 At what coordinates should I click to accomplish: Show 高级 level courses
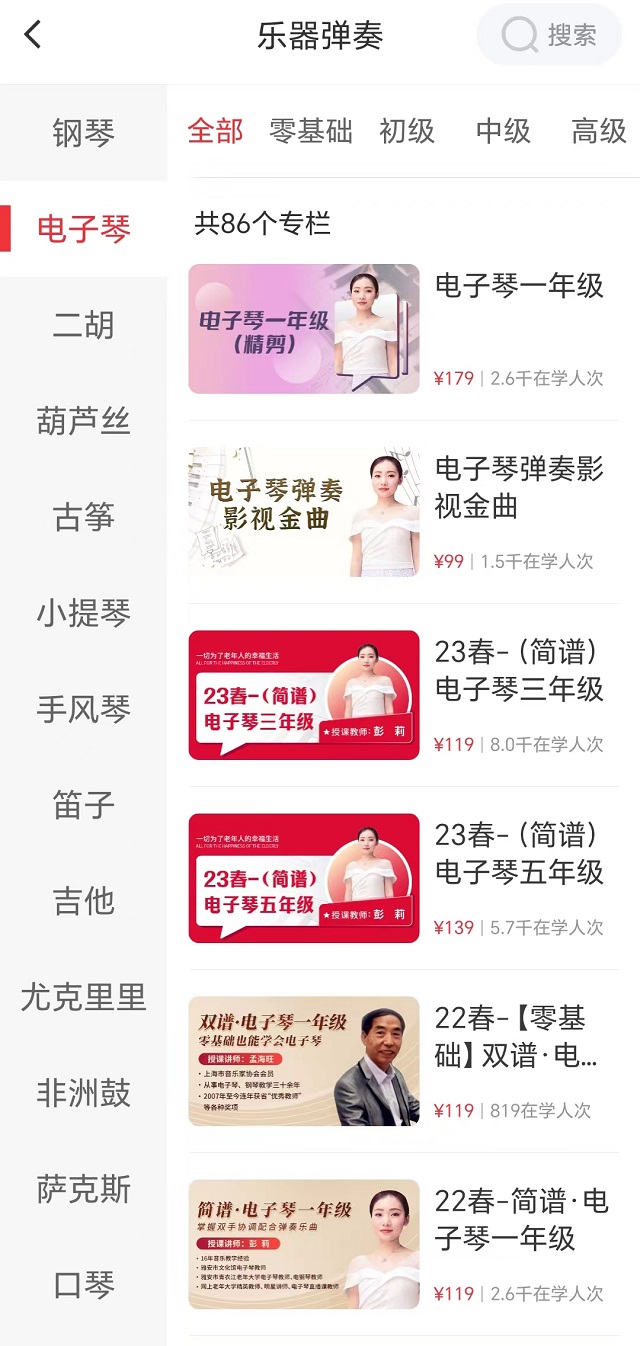click(x=598, y=131)
